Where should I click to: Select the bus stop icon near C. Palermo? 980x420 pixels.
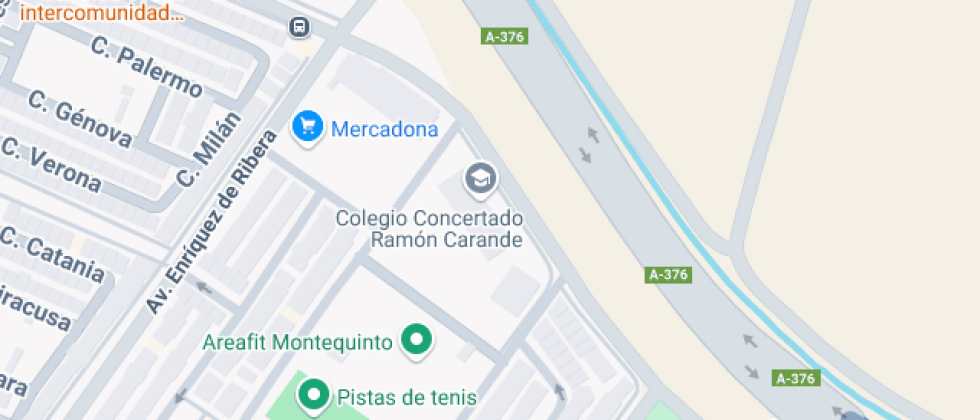point(299,27)
